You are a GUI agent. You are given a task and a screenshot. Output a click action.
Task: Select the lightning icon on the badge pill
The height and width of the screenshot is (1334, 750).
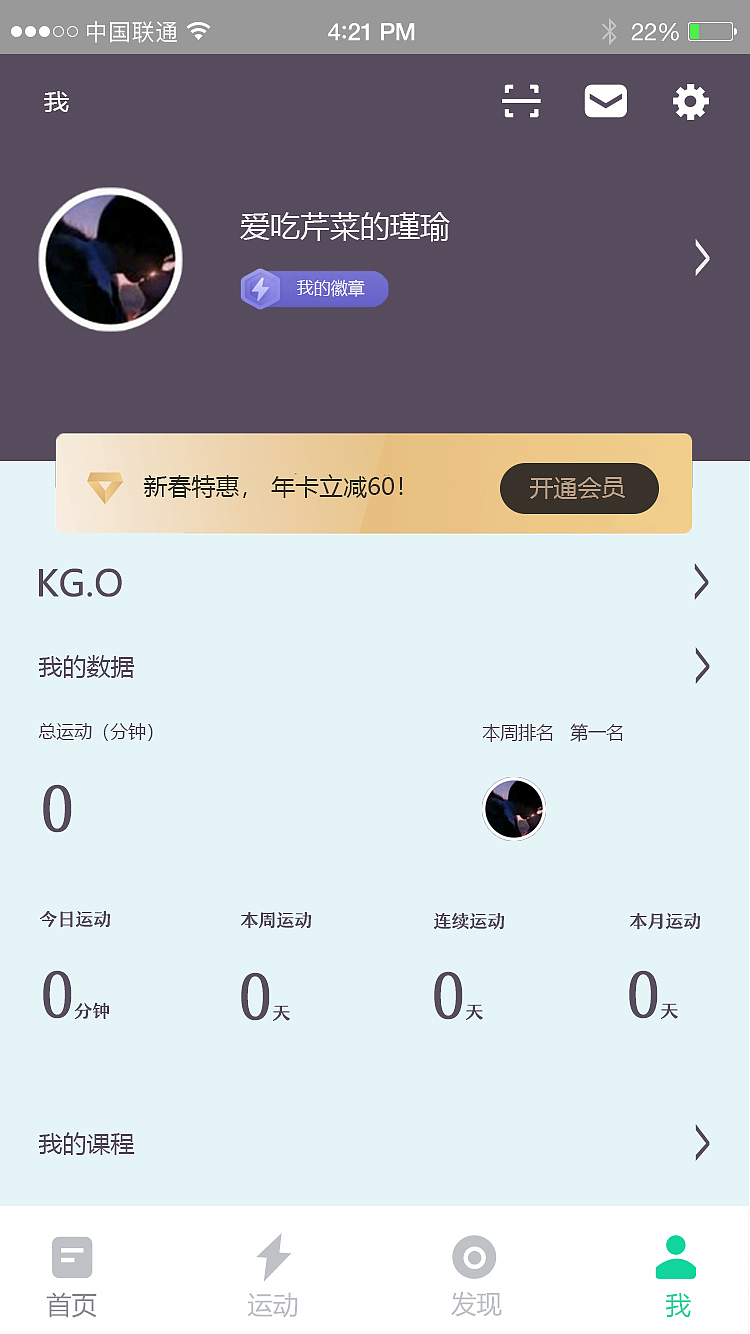(x=259, y=288)
